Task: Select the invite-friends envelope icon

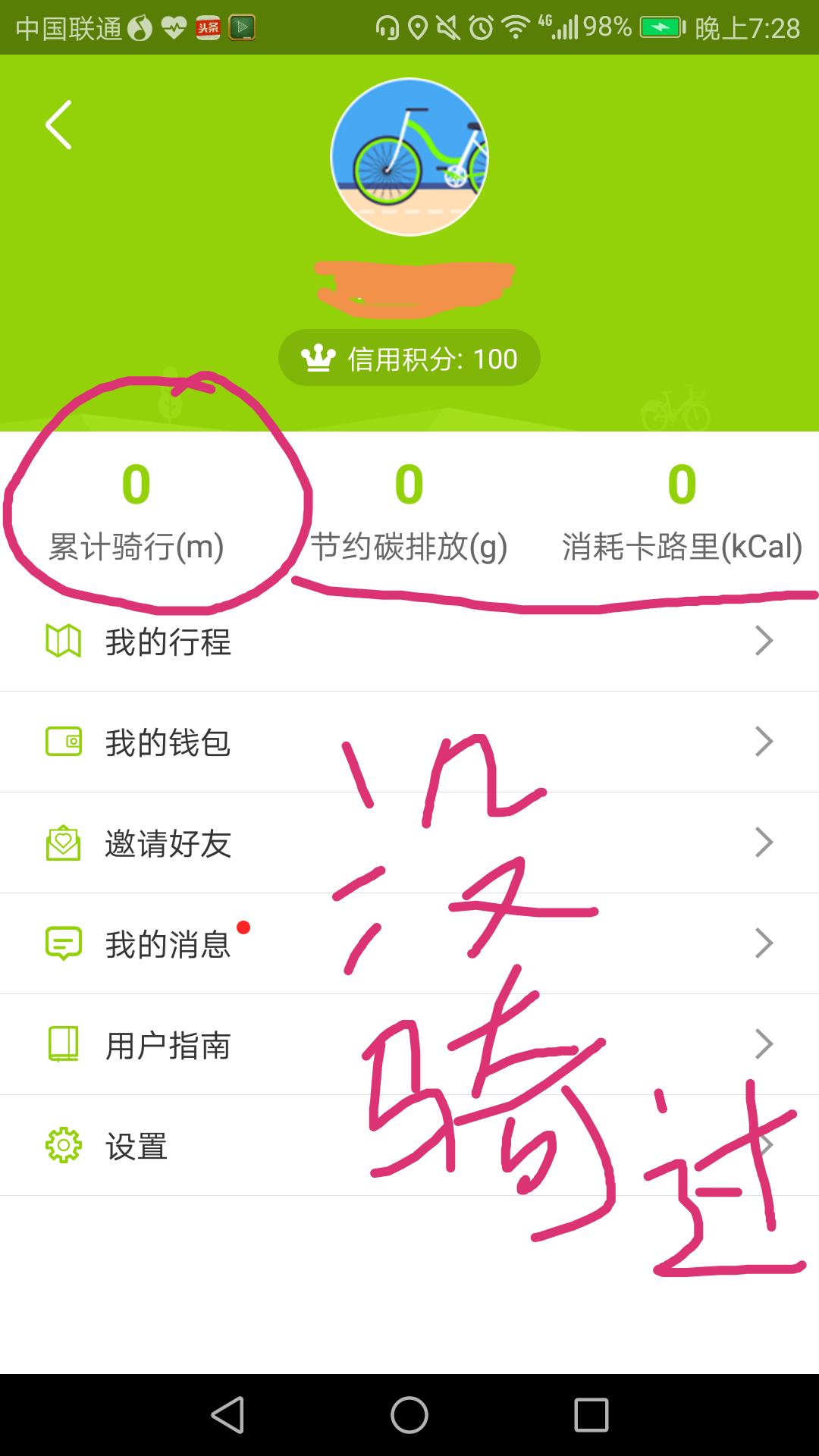Action: 64,842
